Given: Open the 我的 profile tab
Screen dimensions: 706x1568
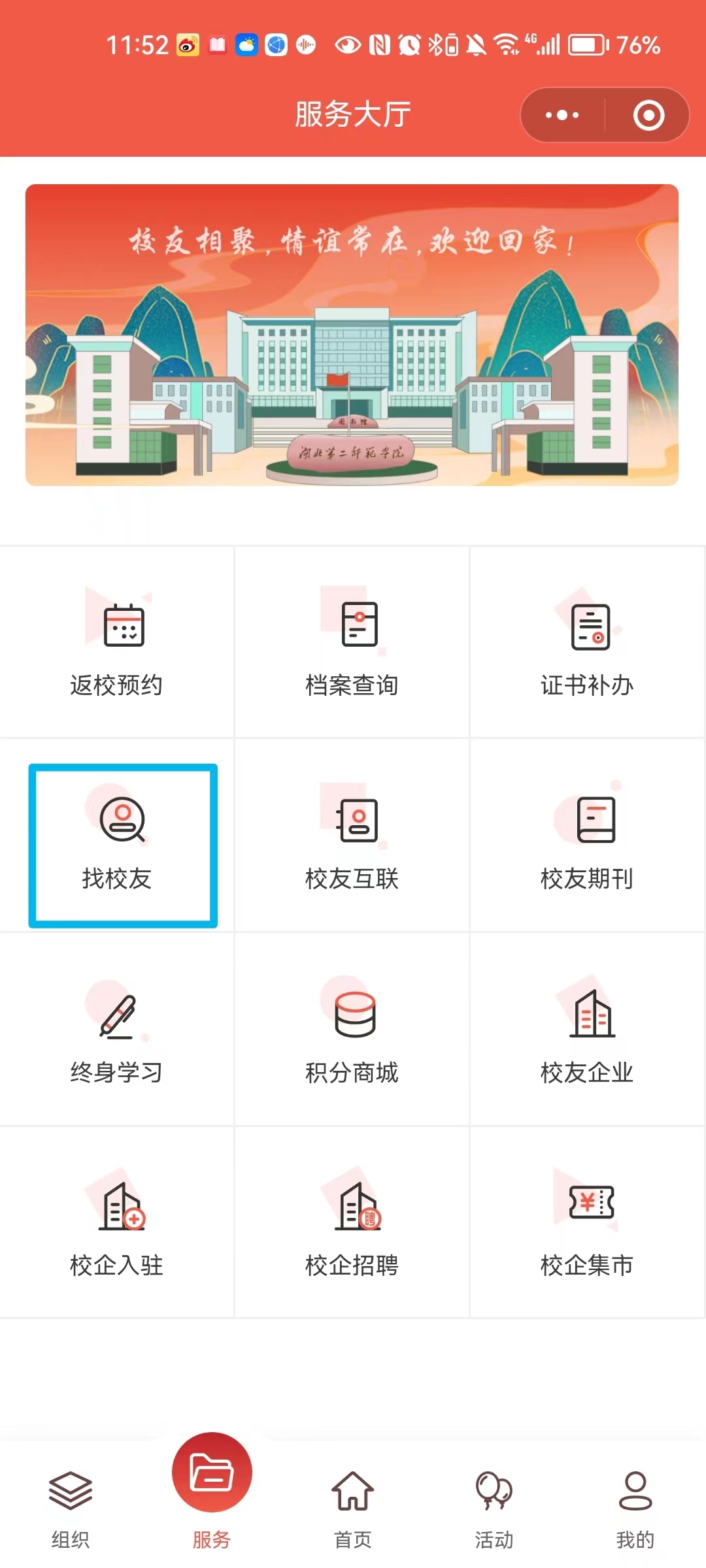Looking at the screenshot, I should tap(635, 1508).
